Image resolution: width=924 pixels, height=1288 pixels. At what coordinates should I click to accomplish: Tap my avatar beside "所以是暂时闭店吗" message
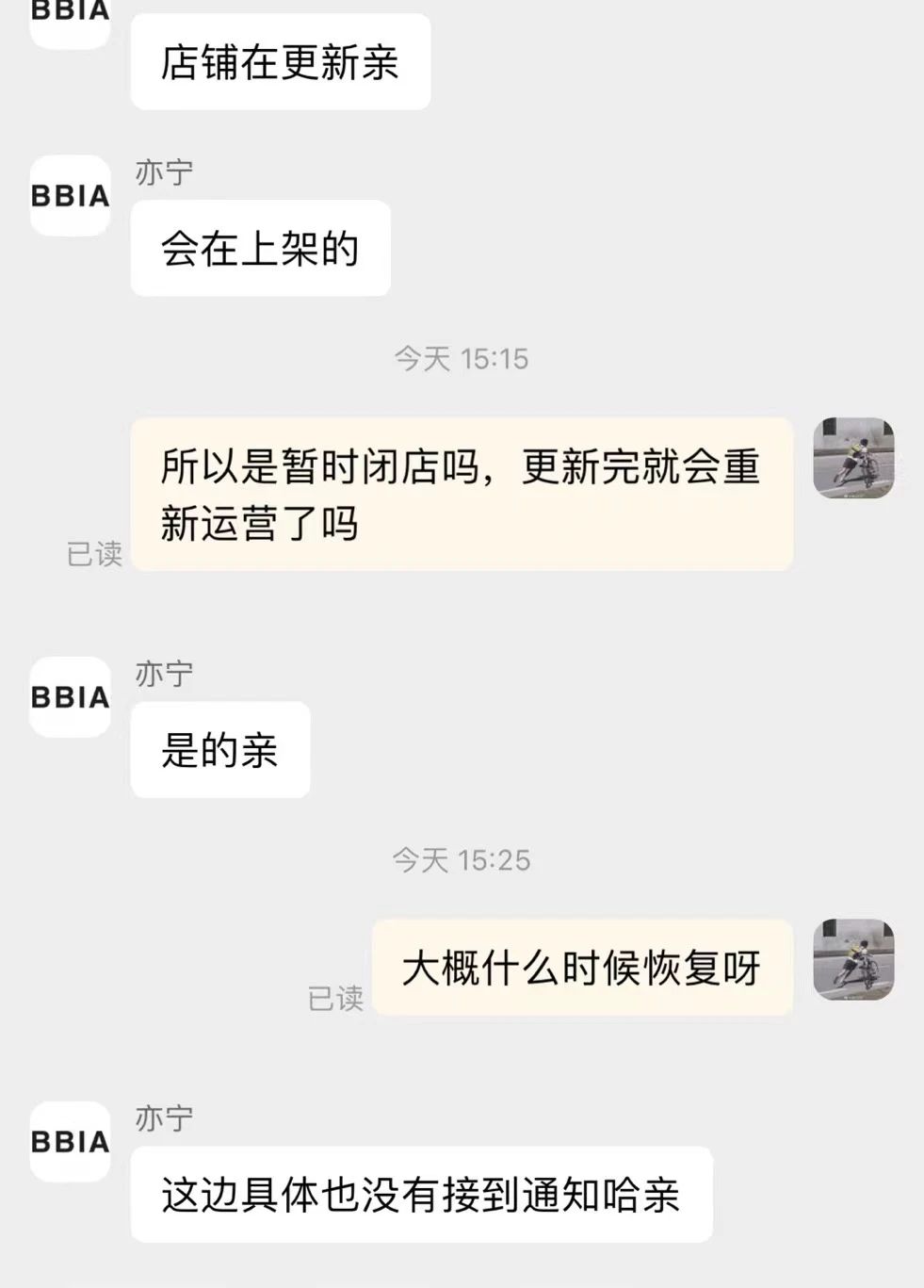tap(853, 458)
